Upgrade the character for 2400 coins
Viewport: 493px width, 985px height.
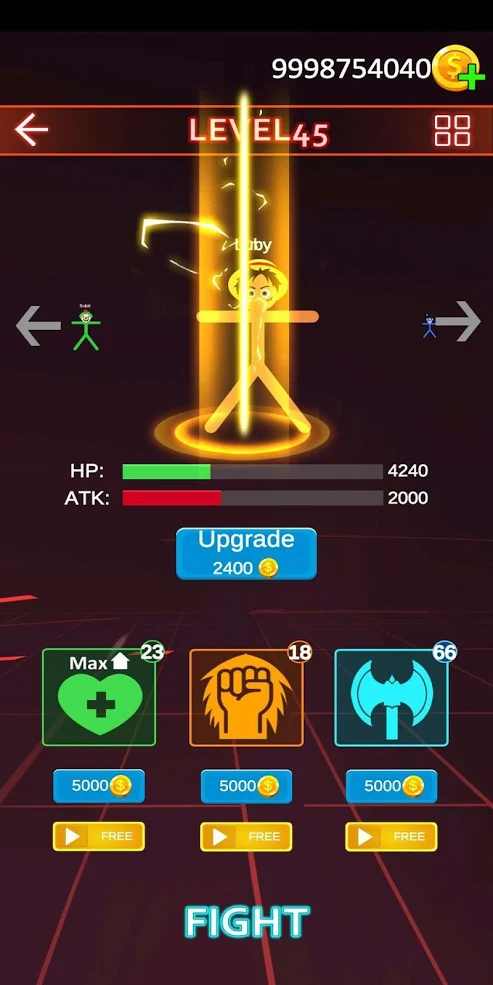pos(246,553)
